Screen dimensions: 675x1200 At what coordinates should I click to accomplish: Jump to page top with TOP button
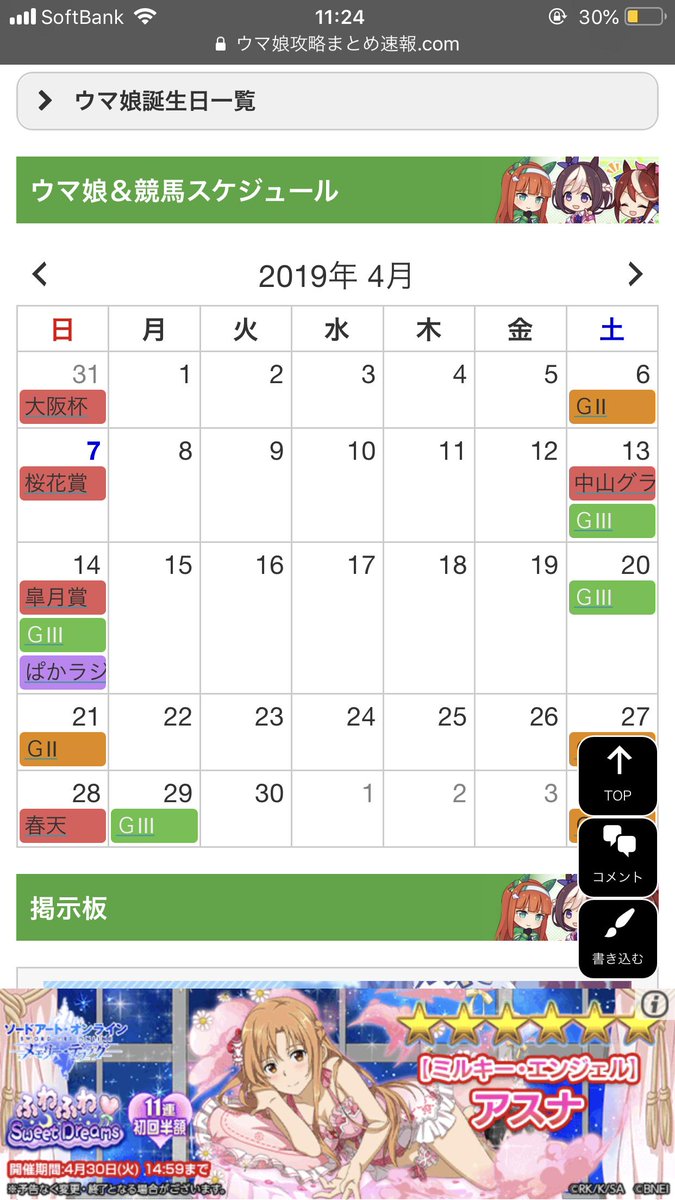coord(618,775)
